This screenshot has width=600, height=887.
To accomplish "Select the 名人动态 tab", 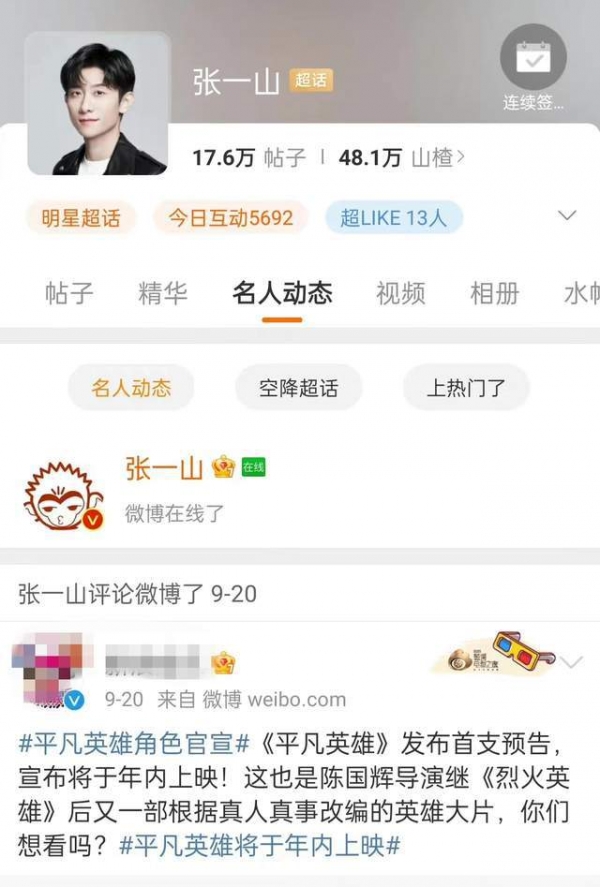I will coord(282,293).
